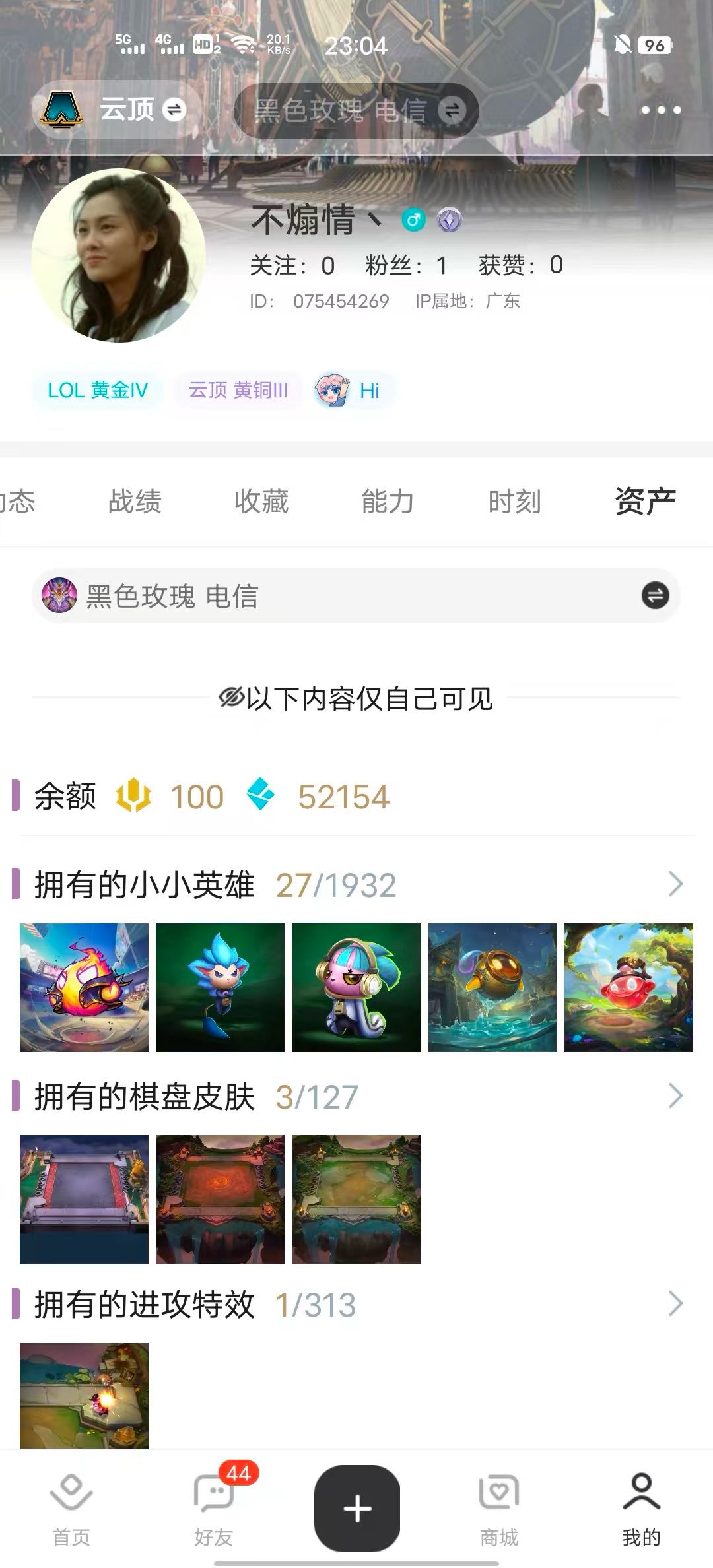Switch to the 时刻 tab
This screenshot has height=1568, width=713.
tap(514, 502)
